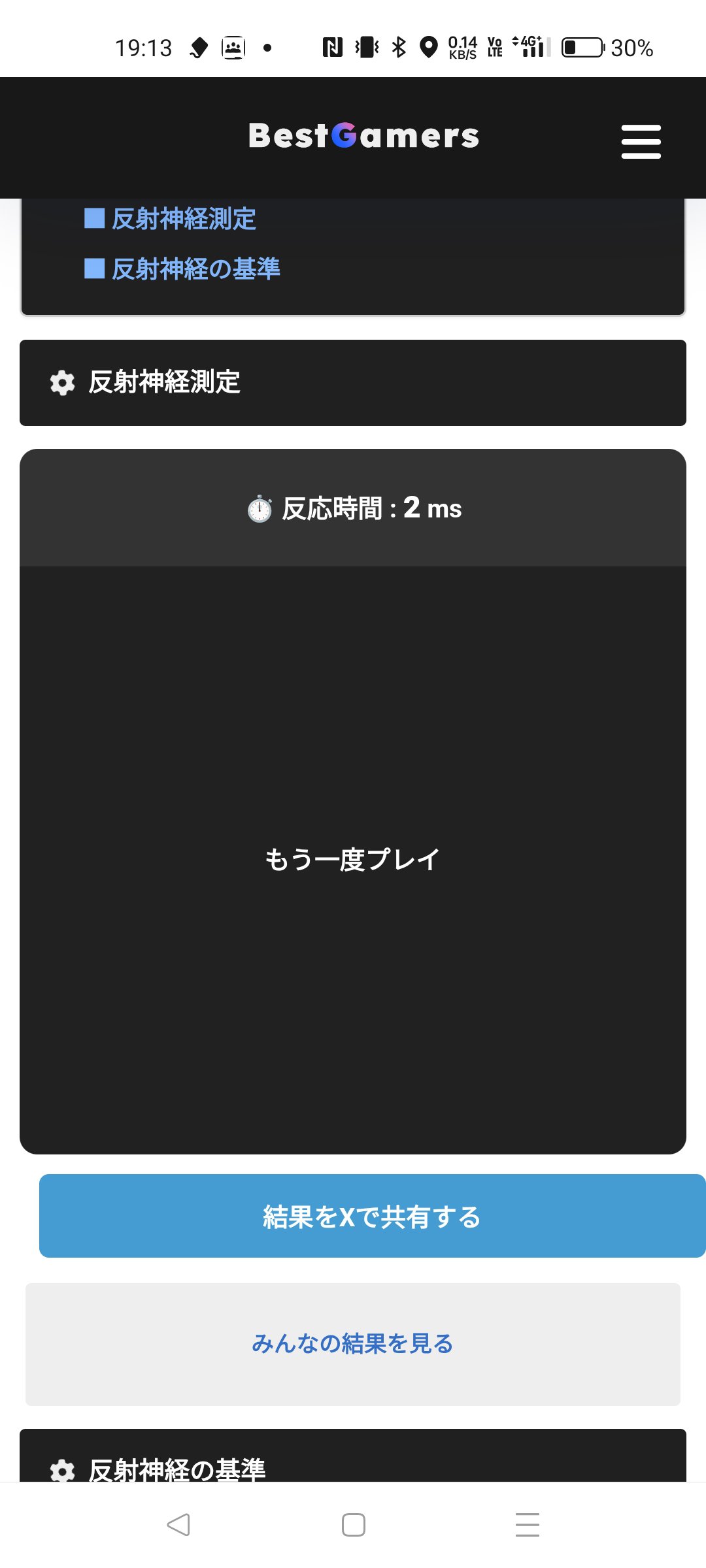Open recent apps from navigation bar
The image size is (706, 1568).
coord(527,1524)
